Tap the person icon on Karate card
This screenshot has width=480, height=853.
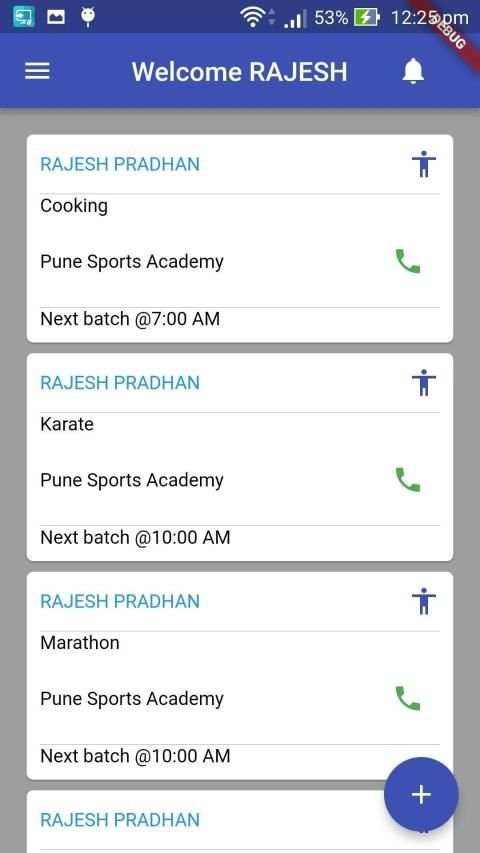tap(423, 382)
